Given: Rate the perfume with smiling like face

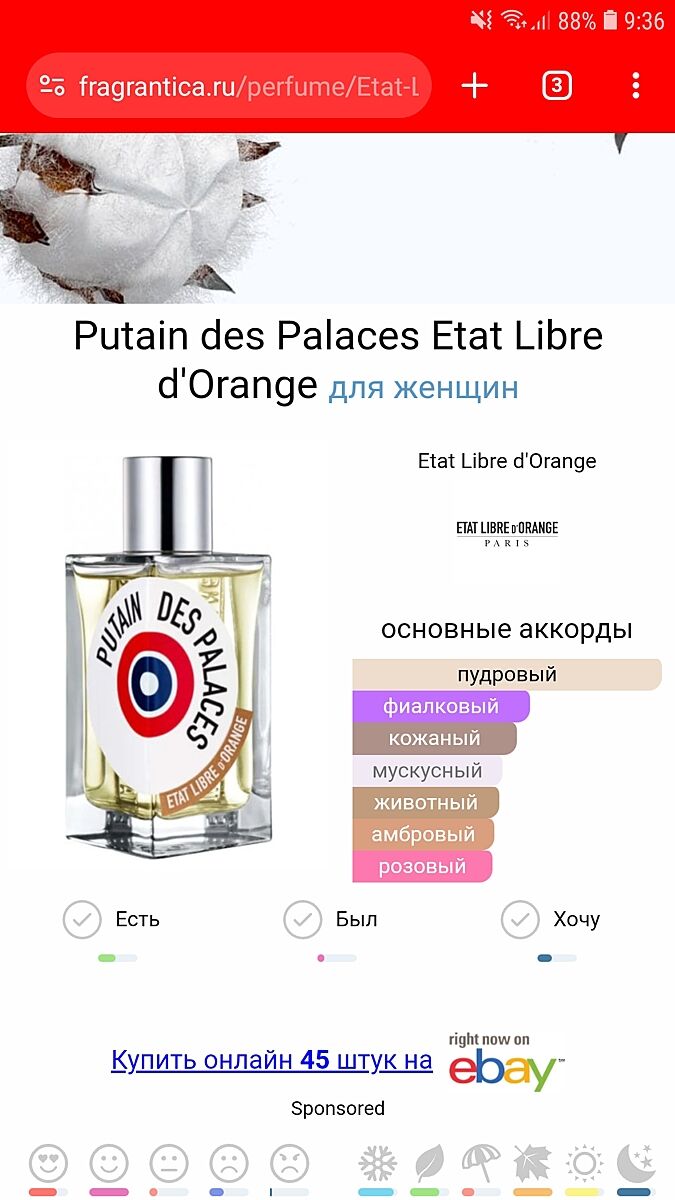Looking at the screenshot, I should tap(109, 1164).
